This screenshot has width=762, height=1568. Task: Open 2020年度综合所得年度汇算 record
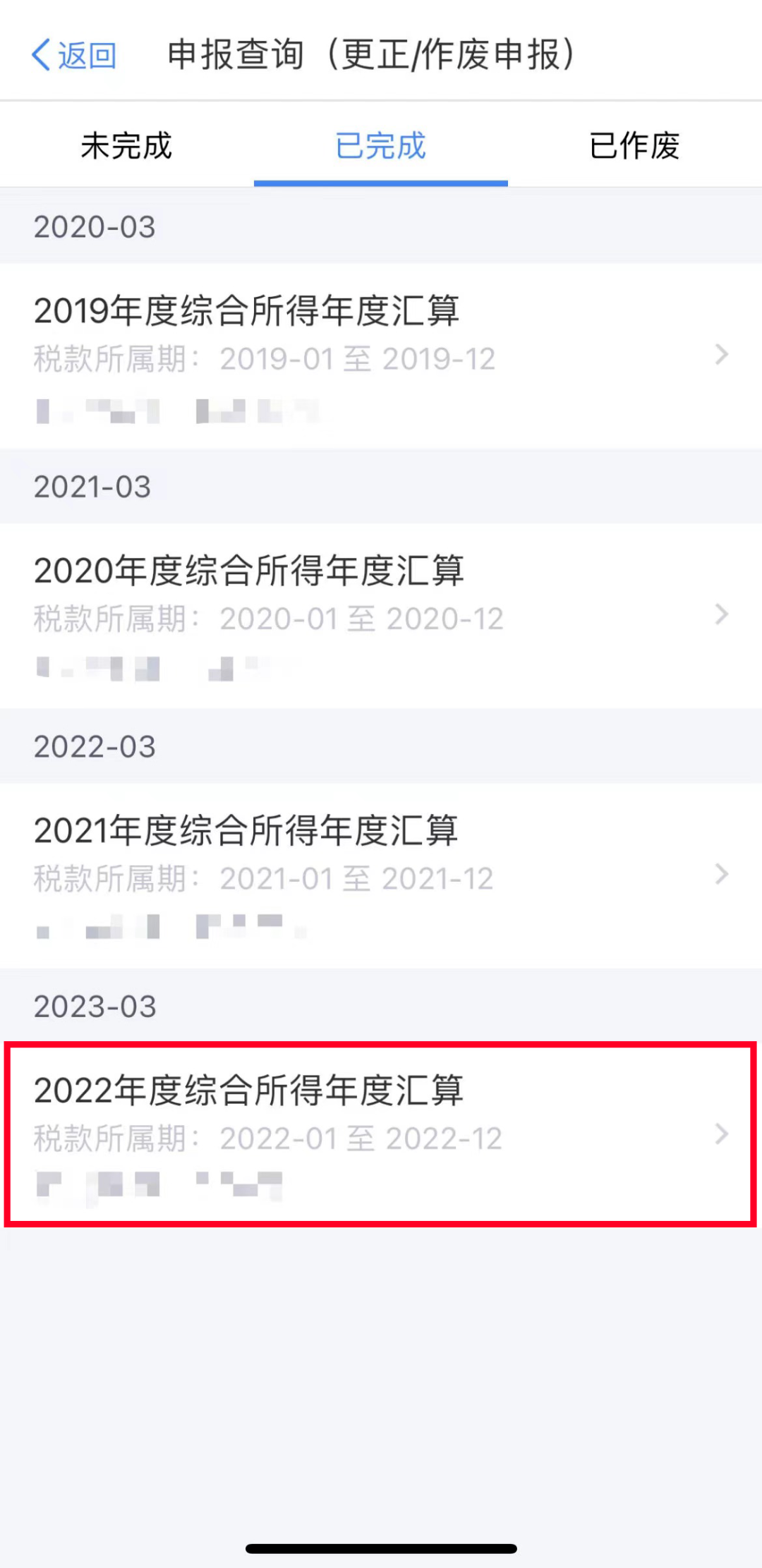pyautogui.click(x=381, y=616)
